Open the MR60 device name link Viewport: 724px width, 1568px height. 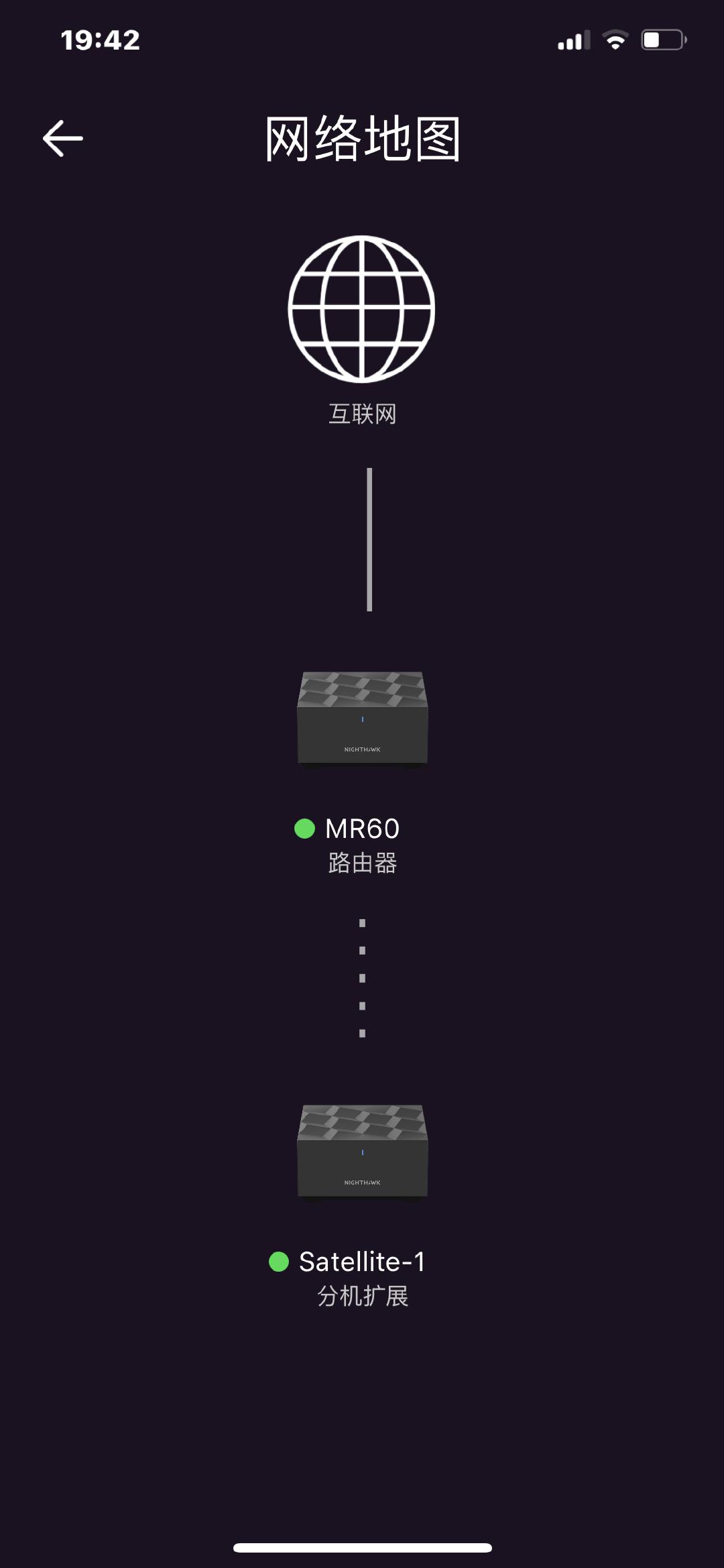point(361,829)
